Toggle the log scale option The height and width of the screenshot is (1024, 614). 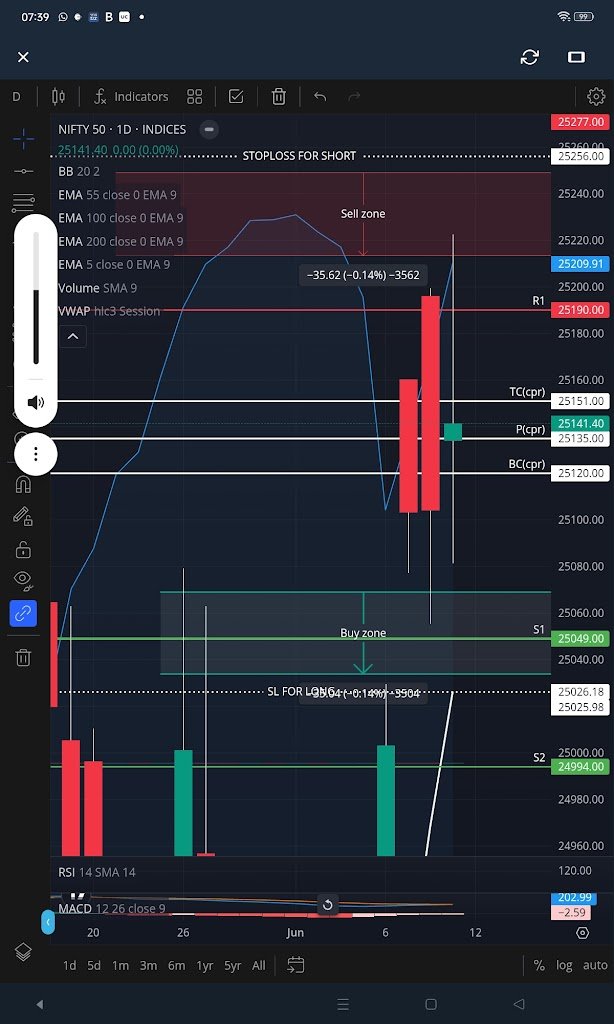pos(564,965)
